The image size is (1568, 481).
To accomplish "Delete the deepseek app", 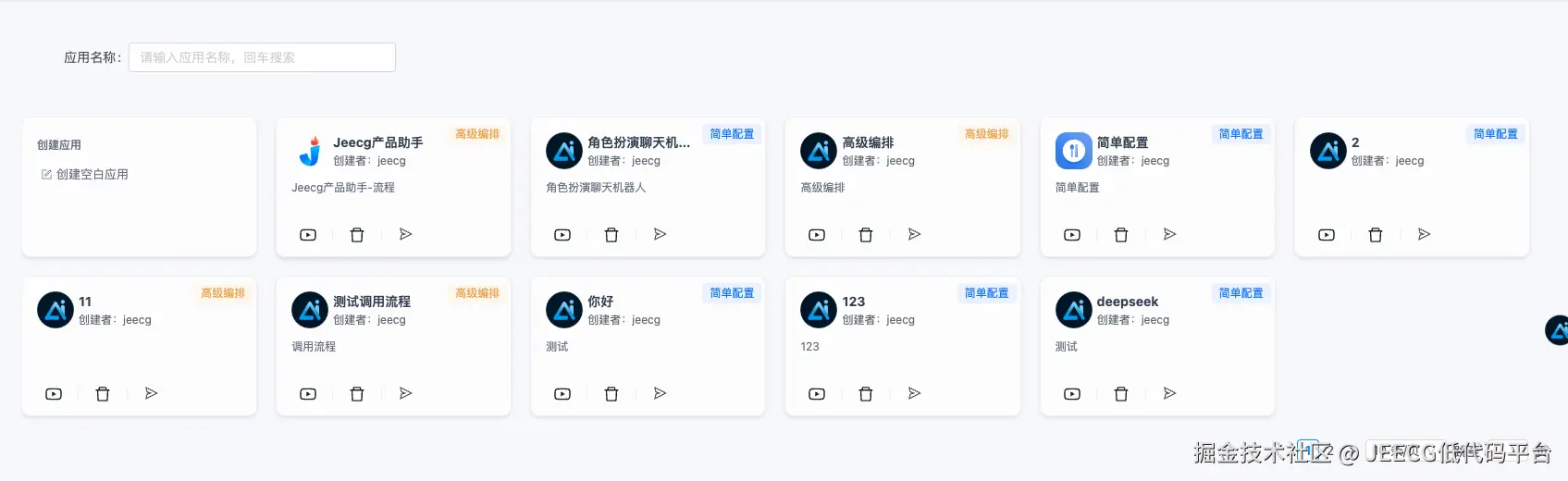I will click(1121, 394).
